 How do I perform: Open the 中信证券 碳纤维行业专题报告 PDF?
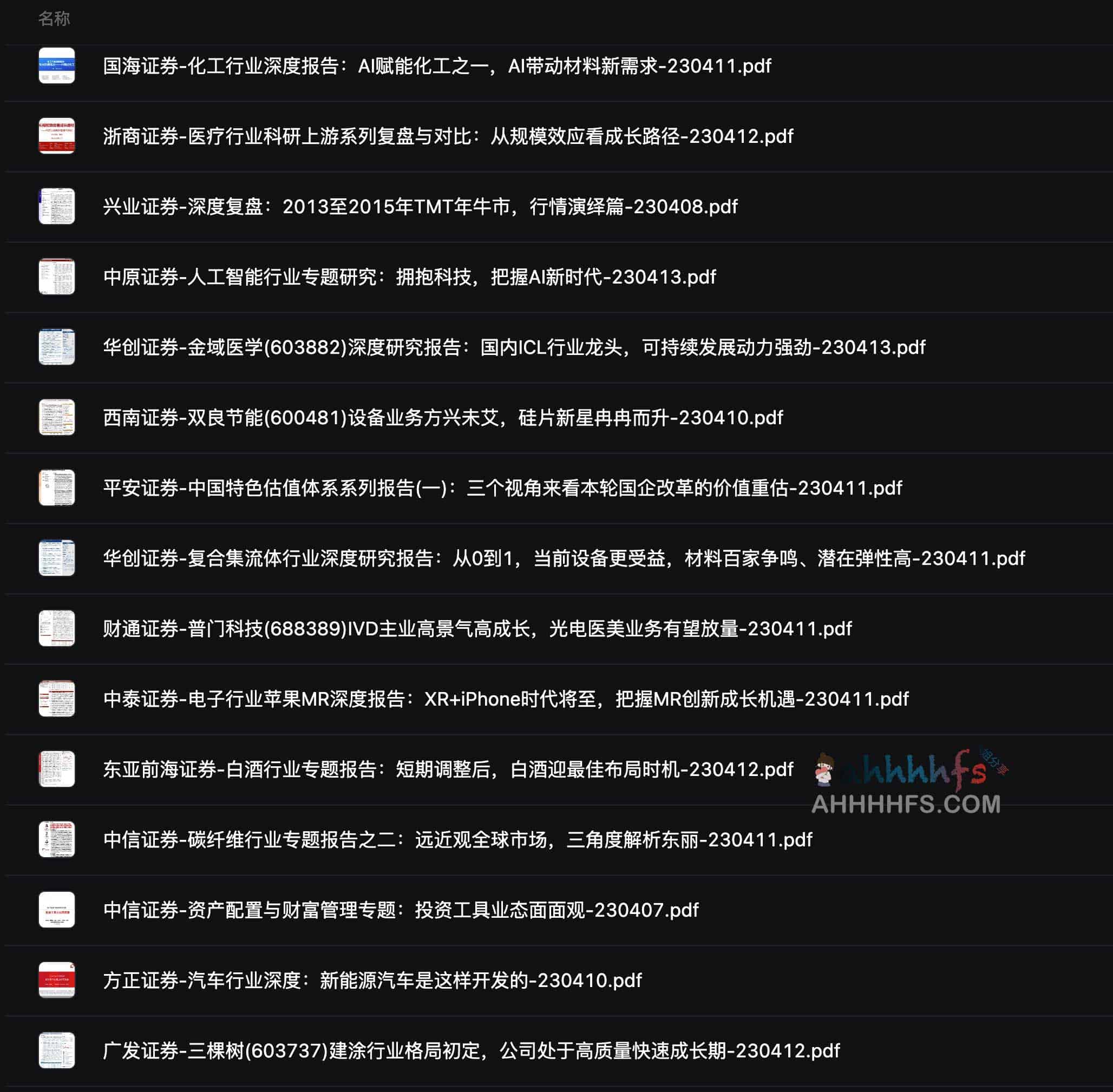[457, 840]
